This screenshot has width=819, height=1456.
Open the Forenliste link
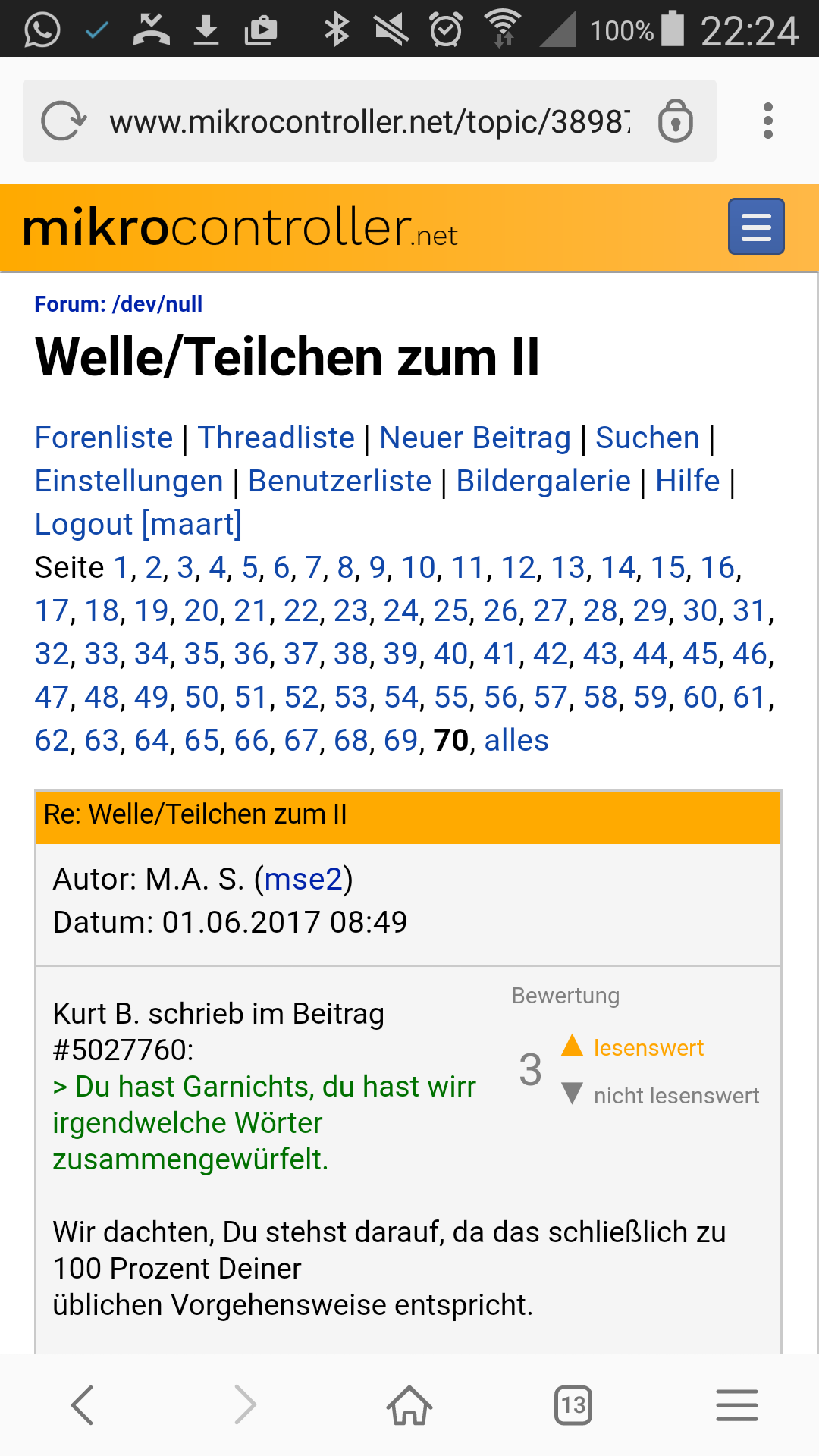click(x=104, y=438)
